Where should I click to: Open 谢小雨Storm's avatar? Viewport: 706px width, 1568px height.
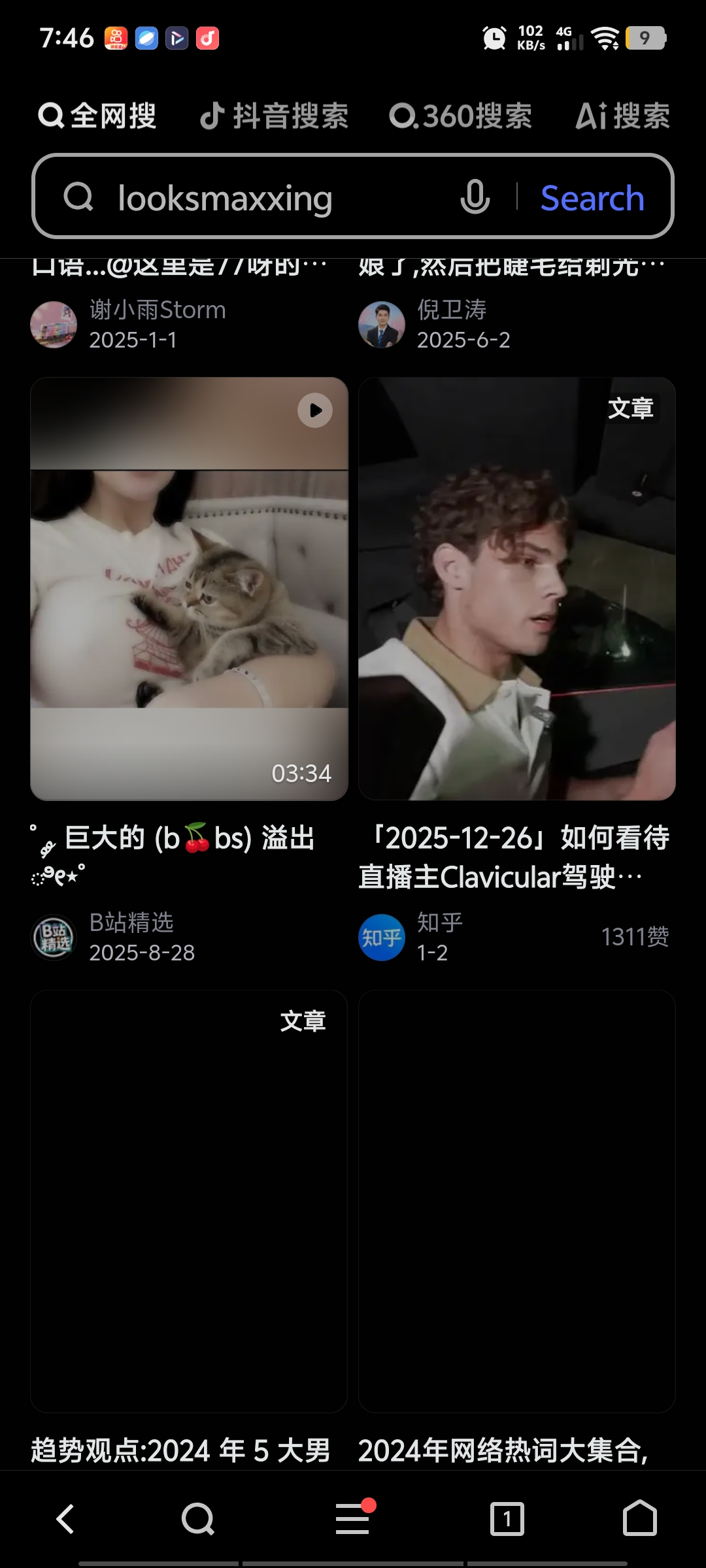[x=54, y=323]
